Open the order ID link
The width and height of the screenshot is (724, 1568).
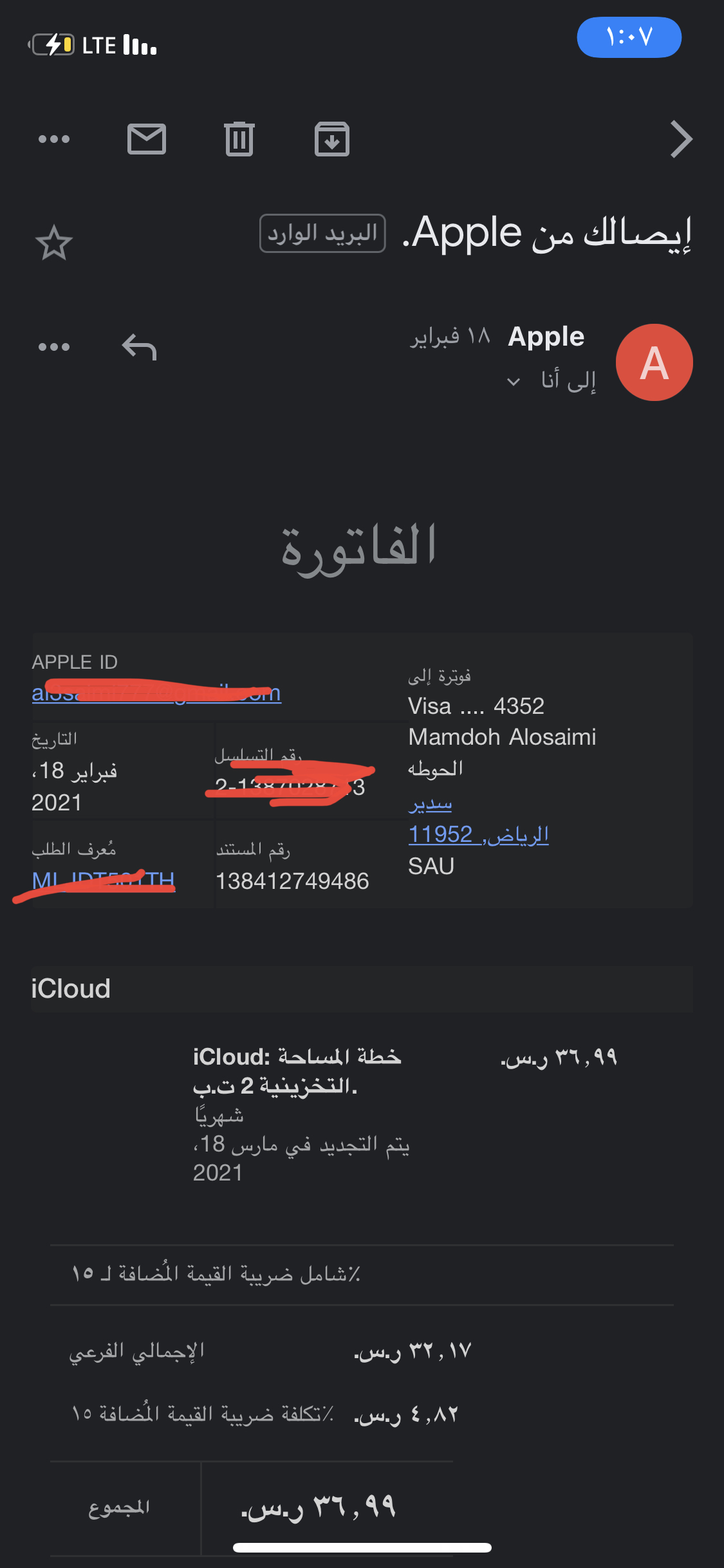103,880
